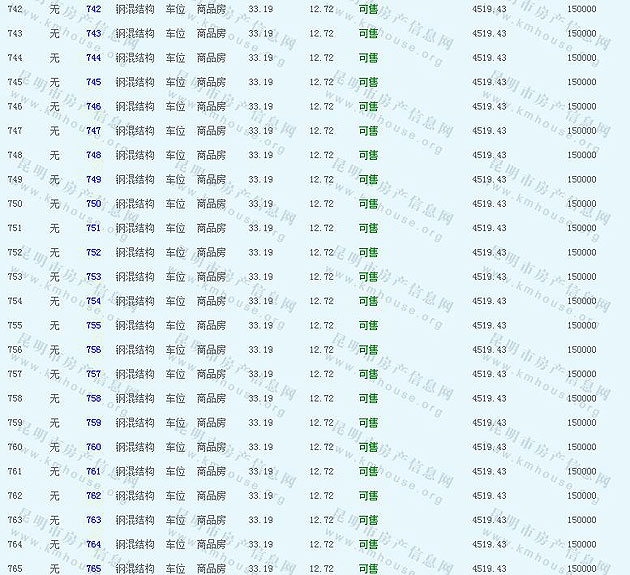Open unit 760 details
Image resolution: width=630 pixels, height=575 pixels.
(x=94, y=447)
